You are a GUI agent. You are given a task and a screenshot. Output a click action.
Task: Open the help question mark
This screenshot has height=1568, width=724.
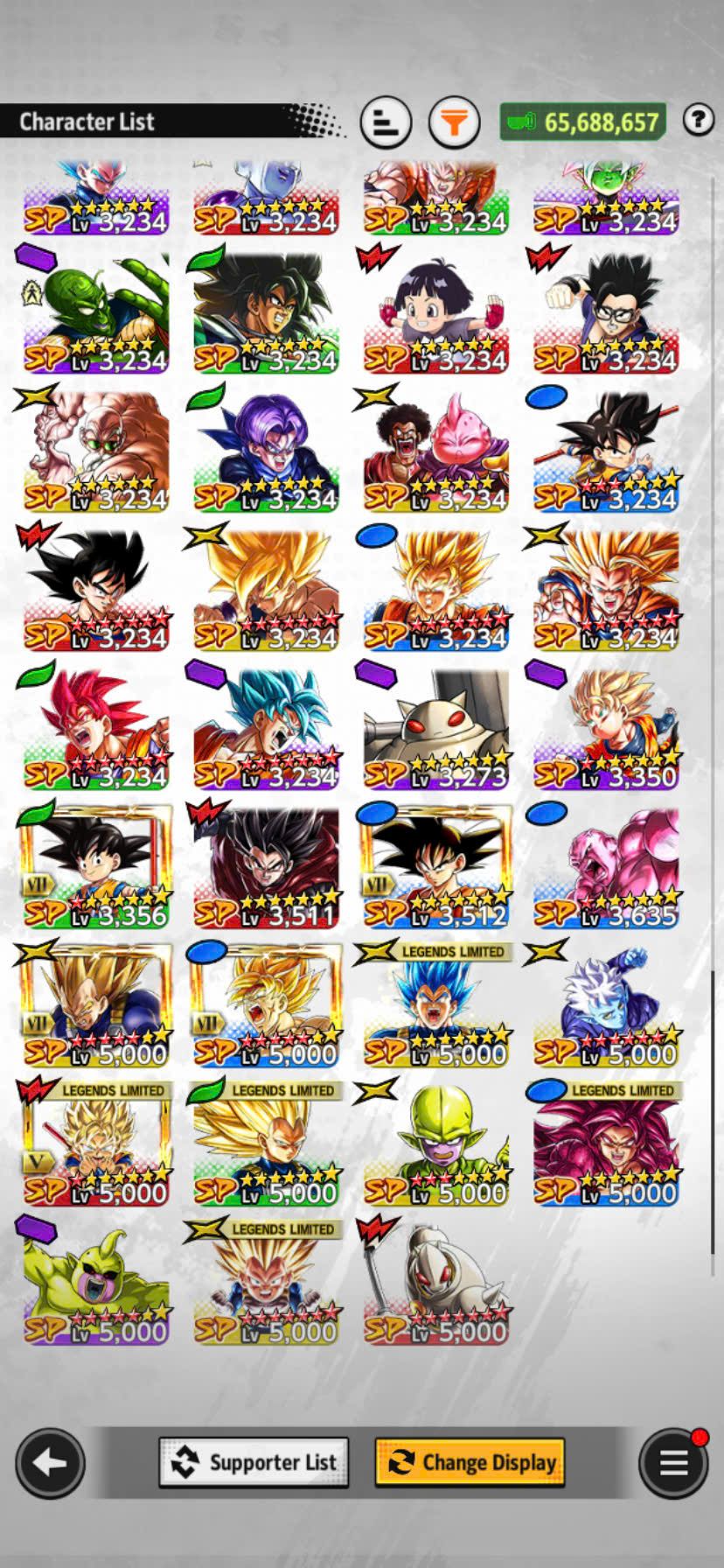click(x=698, y=119)
